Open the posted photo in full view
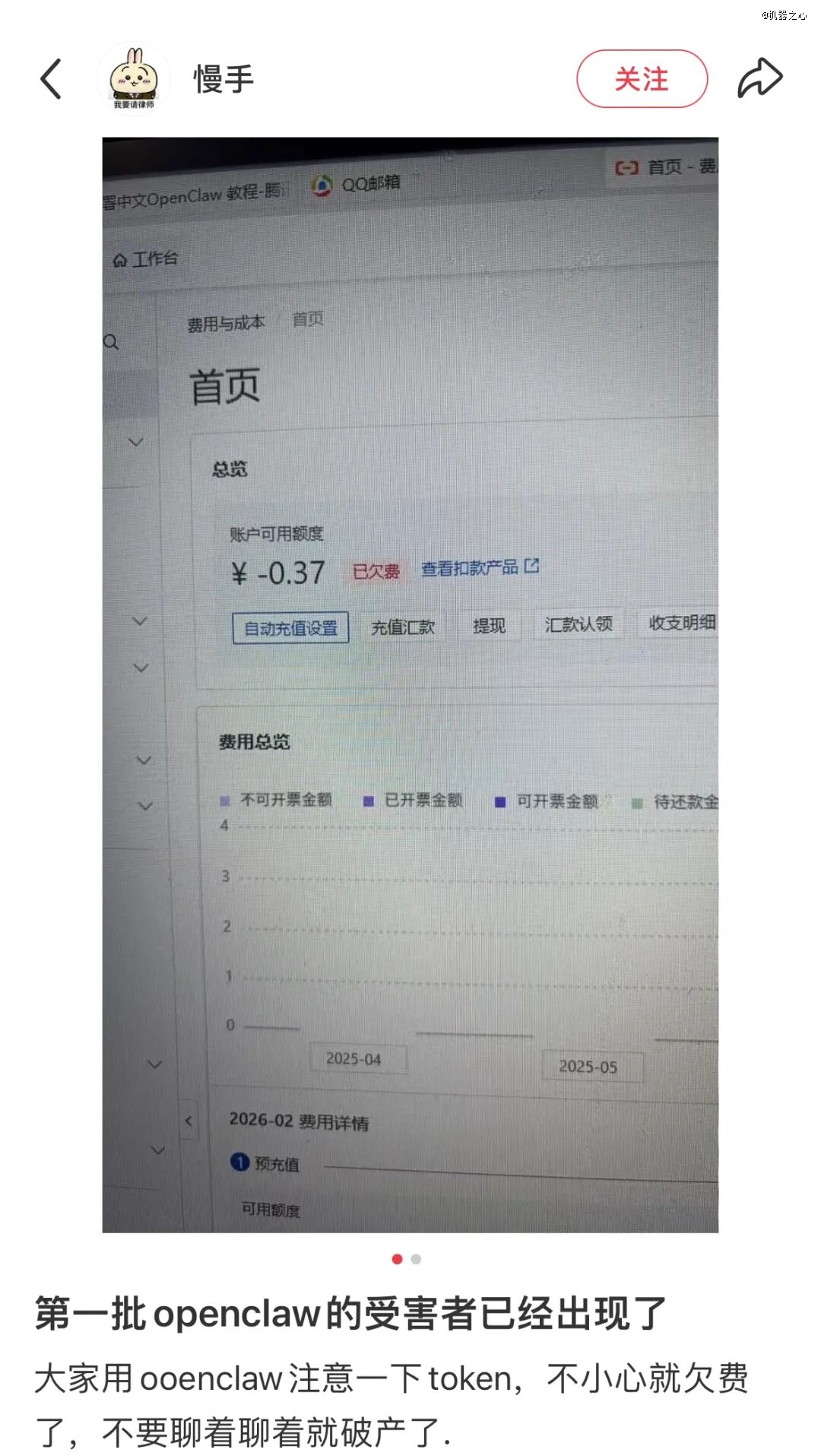This screenshot has height=1456, width=821. coord(410,684)
